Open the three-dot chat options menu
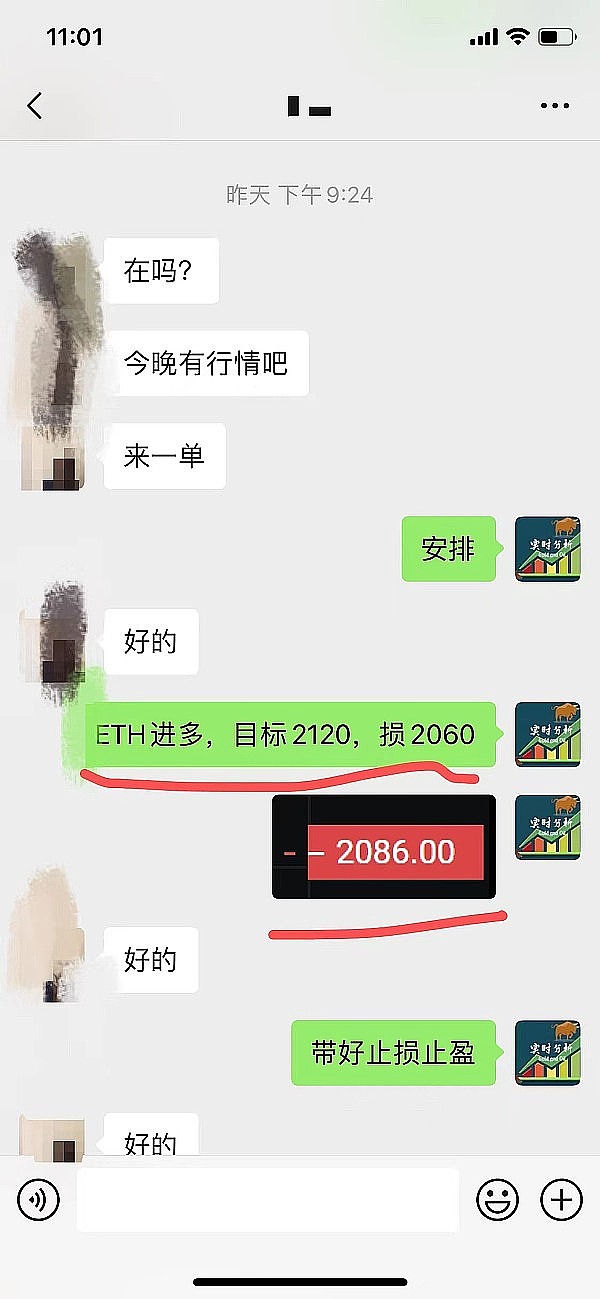The height and width of the screenshot is (1299, 600). (554, 106)
